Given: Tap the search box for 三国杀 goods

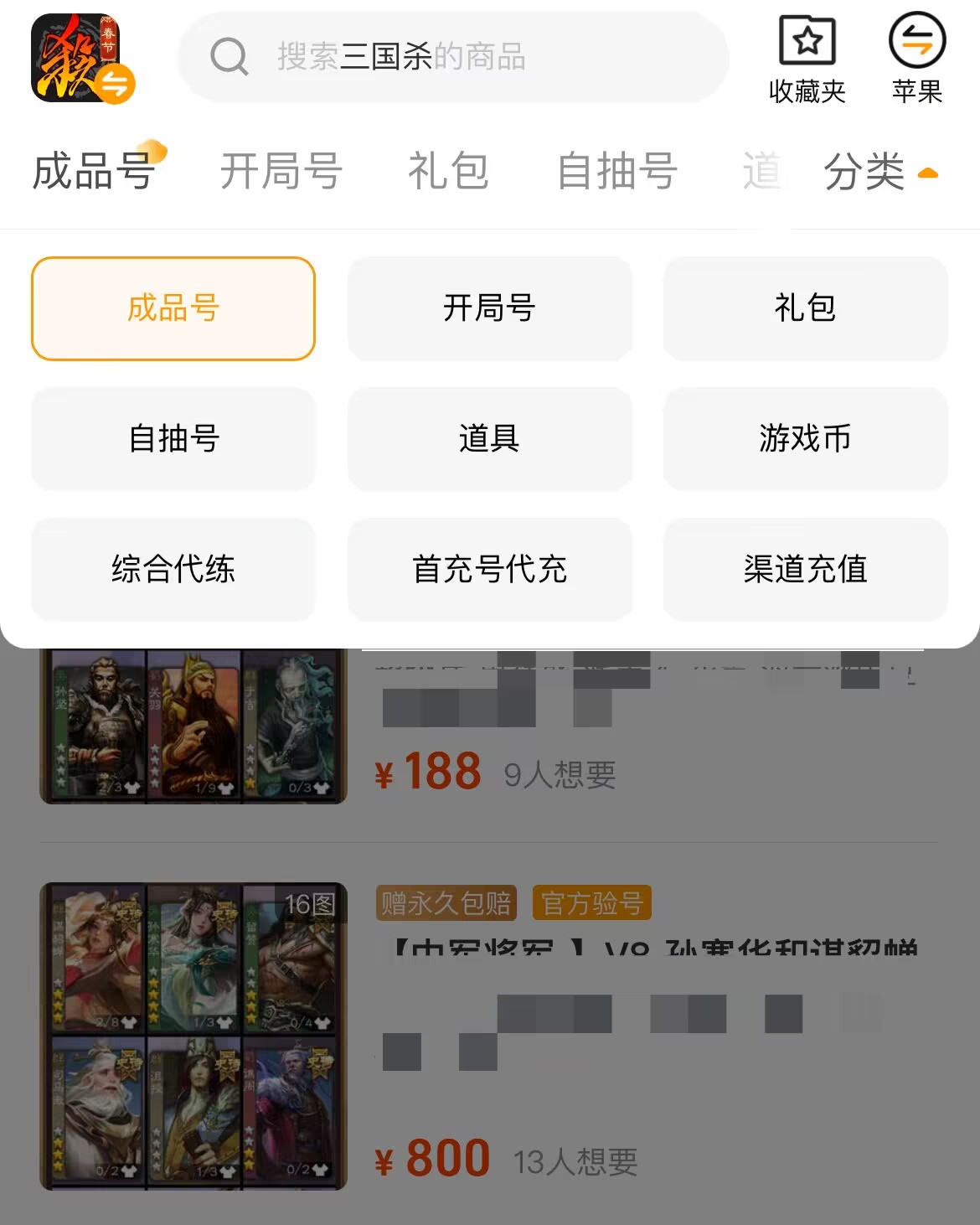Looking at the screenshot, I should tap(452, 57).
